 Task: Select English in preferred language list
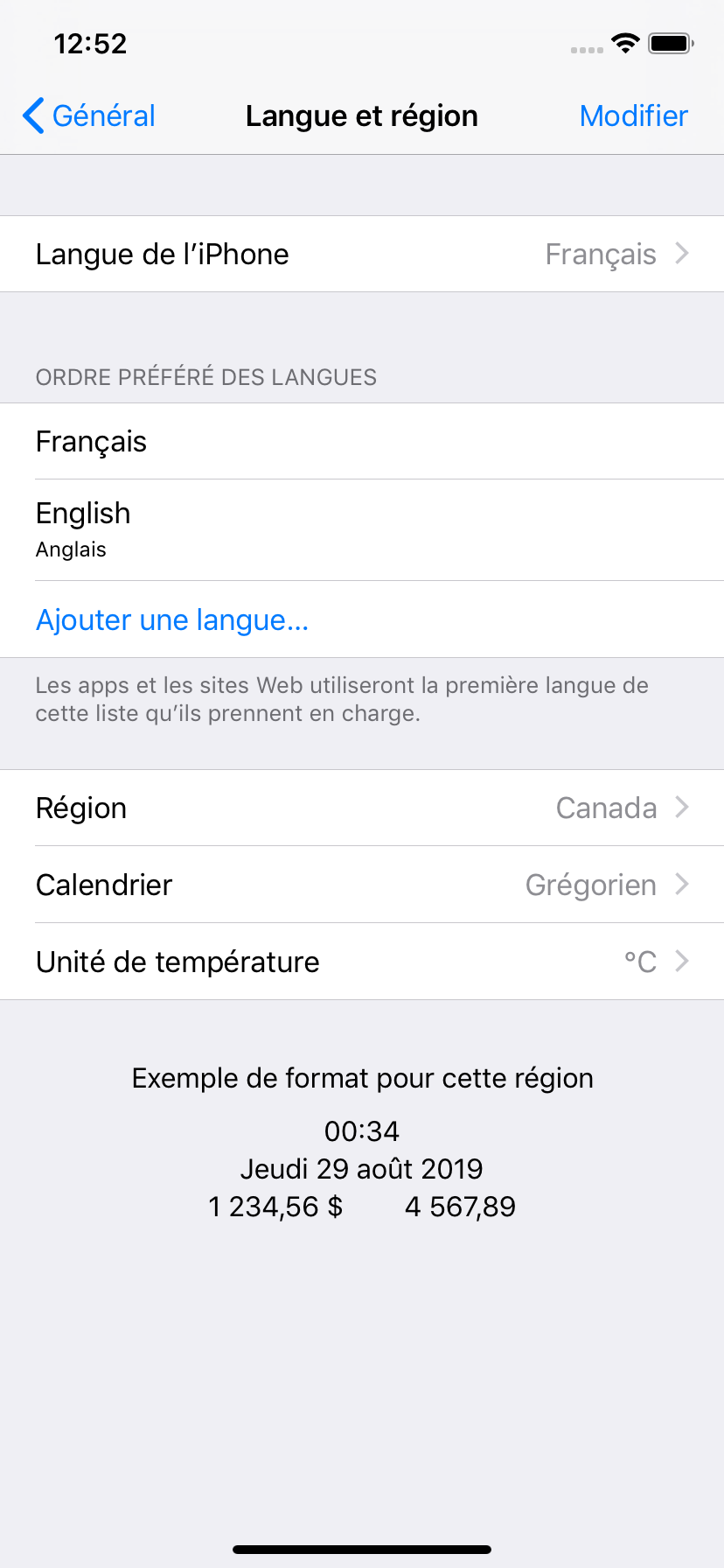point(362,530)
